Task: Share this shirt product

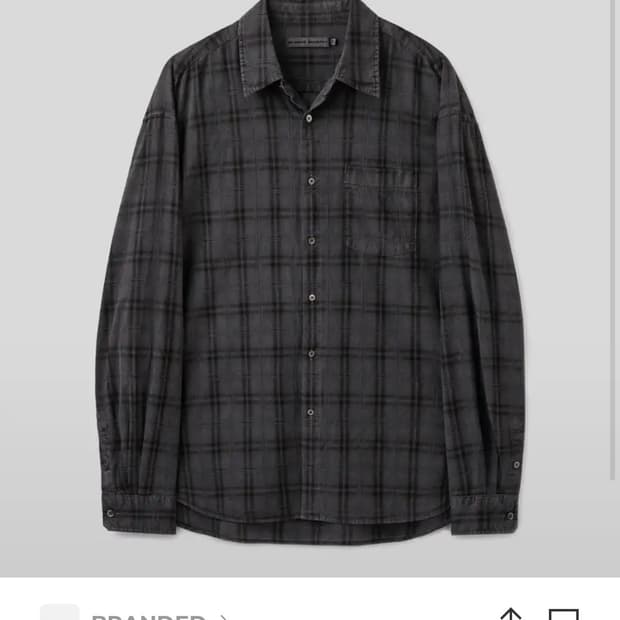Action: pyautogui.click(x=511, y=614)
